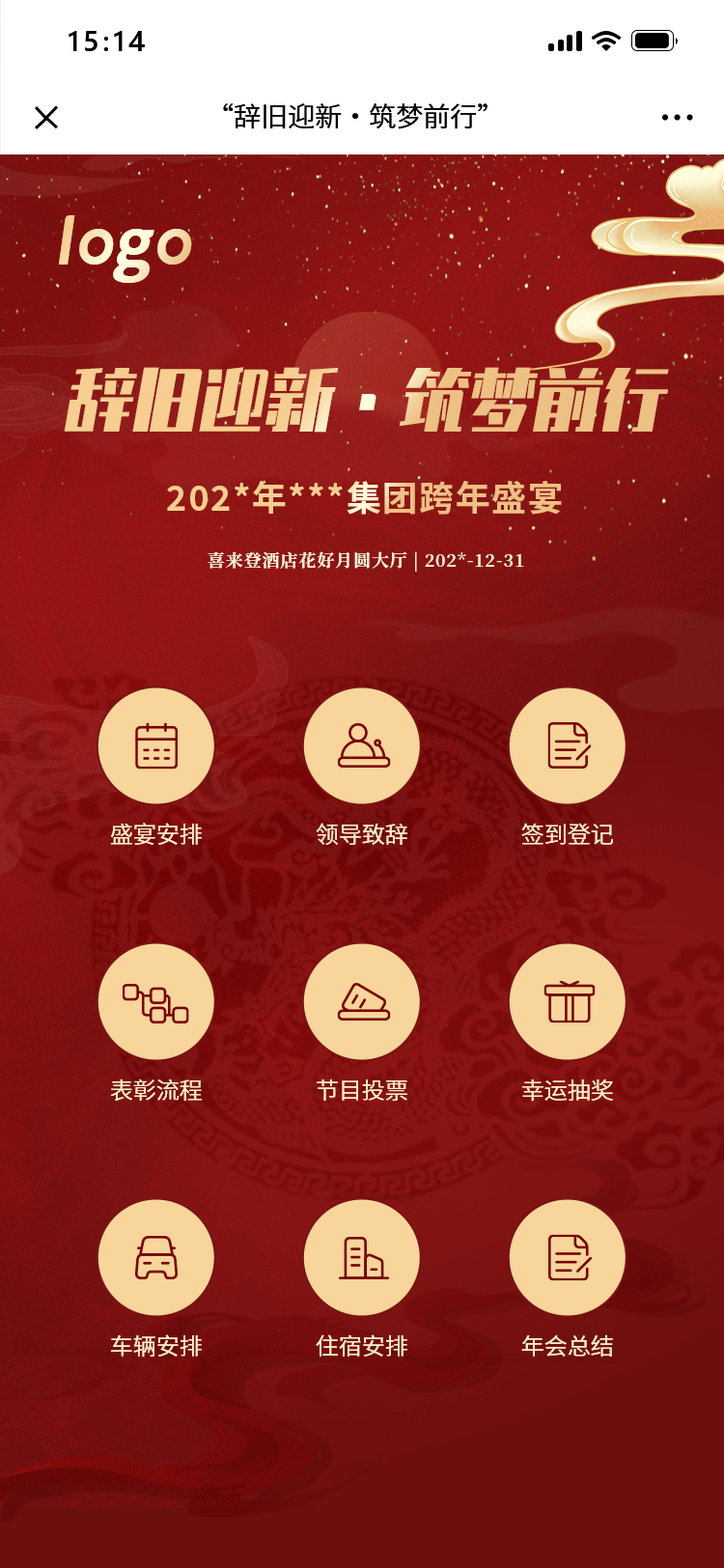The image size is (724, 1568).
Task: Open 住宿安排 accommodation arrangements
Action: pos(362,1258)
